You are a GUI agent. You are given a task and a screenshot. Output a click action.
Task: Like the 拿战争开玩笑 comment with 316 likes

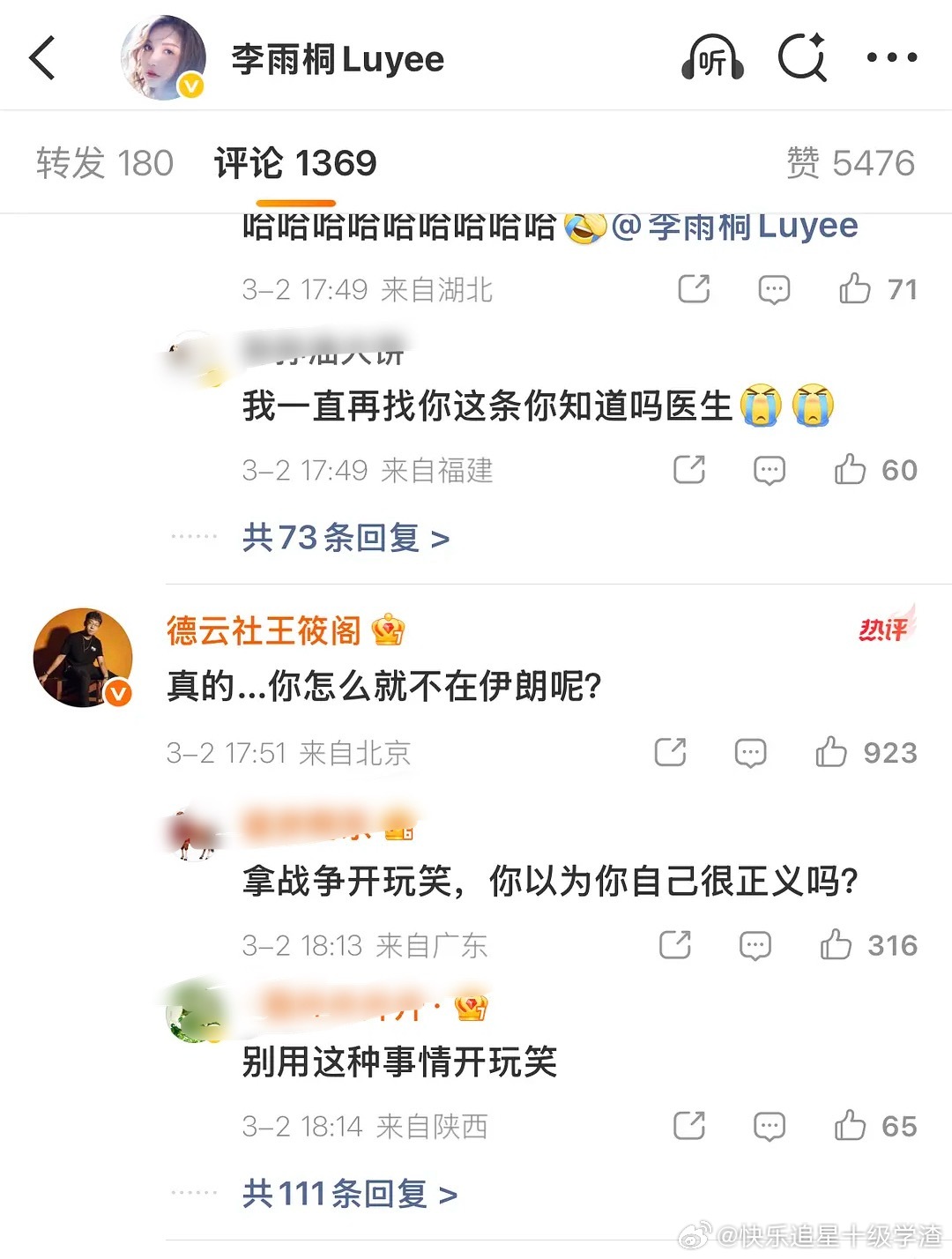[x=836, y=944]
